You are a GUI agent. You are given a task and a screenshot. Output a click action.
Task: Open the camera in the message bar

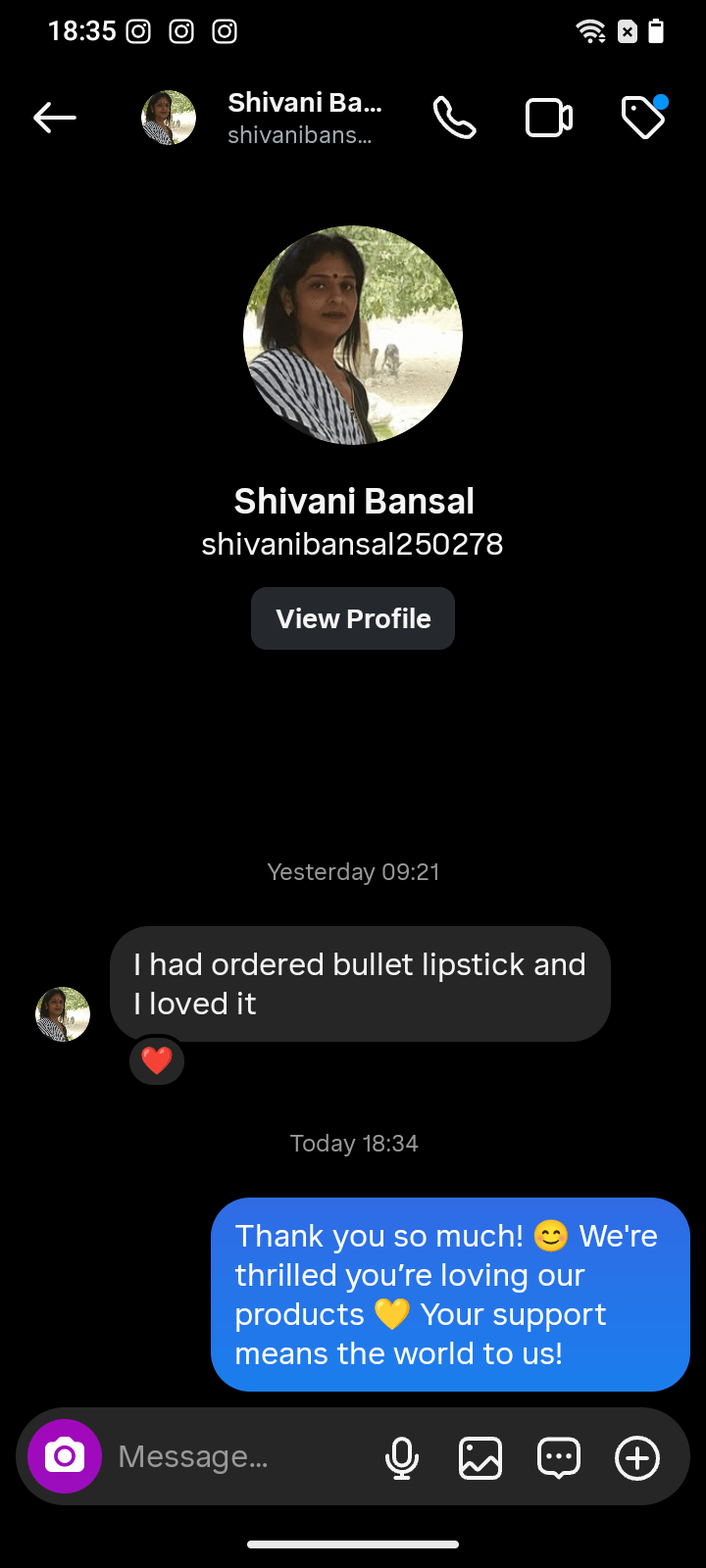click(x=65, y=1456)
